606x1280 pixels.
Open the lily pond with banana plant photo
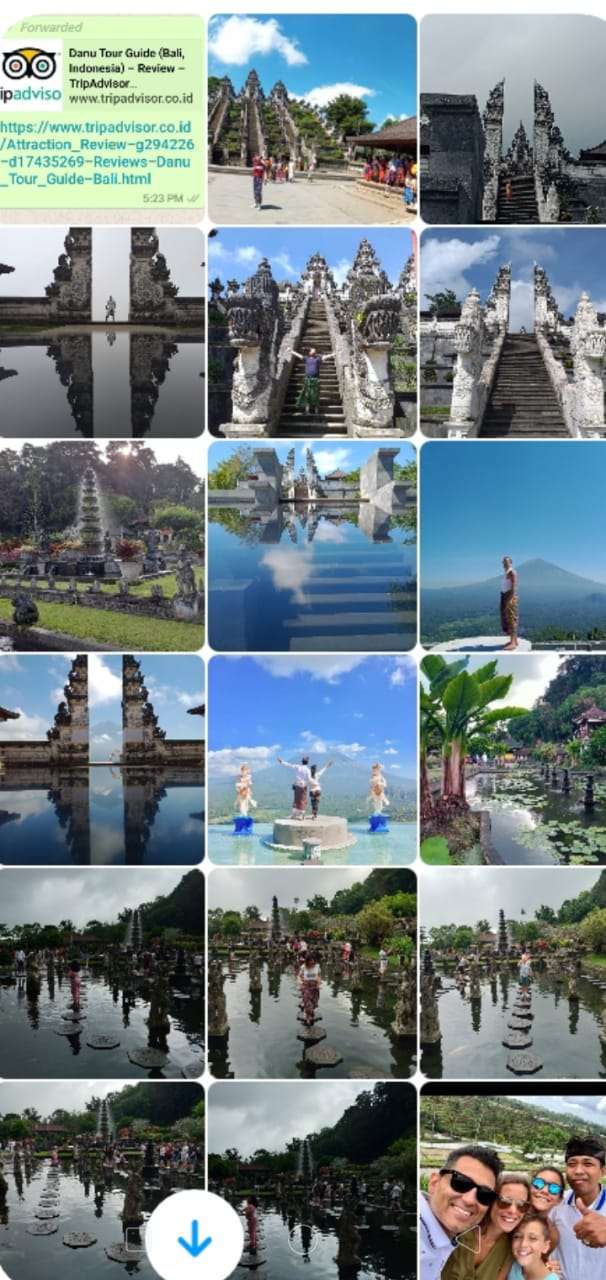[x=512, y=759]
